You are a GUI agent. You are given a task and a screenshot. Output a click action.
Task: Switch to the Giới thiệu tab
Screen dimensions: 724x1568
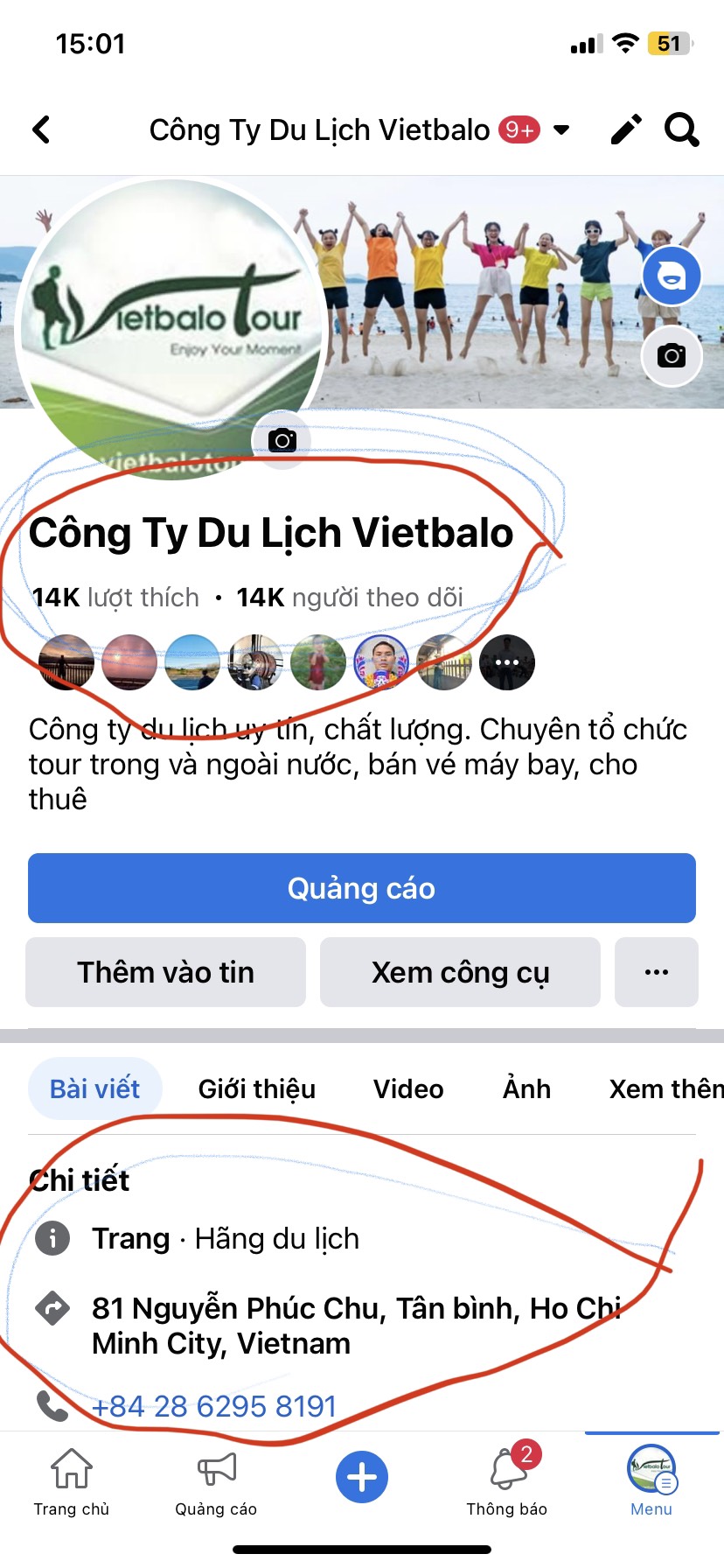(x=257, y=1088)
